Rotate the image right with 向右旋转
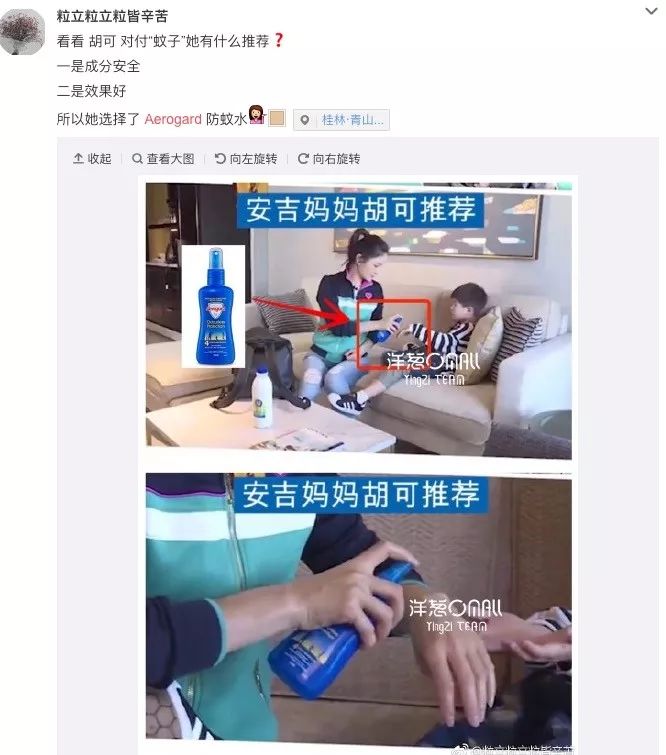 pyautogui.click(x=329, y=159)
